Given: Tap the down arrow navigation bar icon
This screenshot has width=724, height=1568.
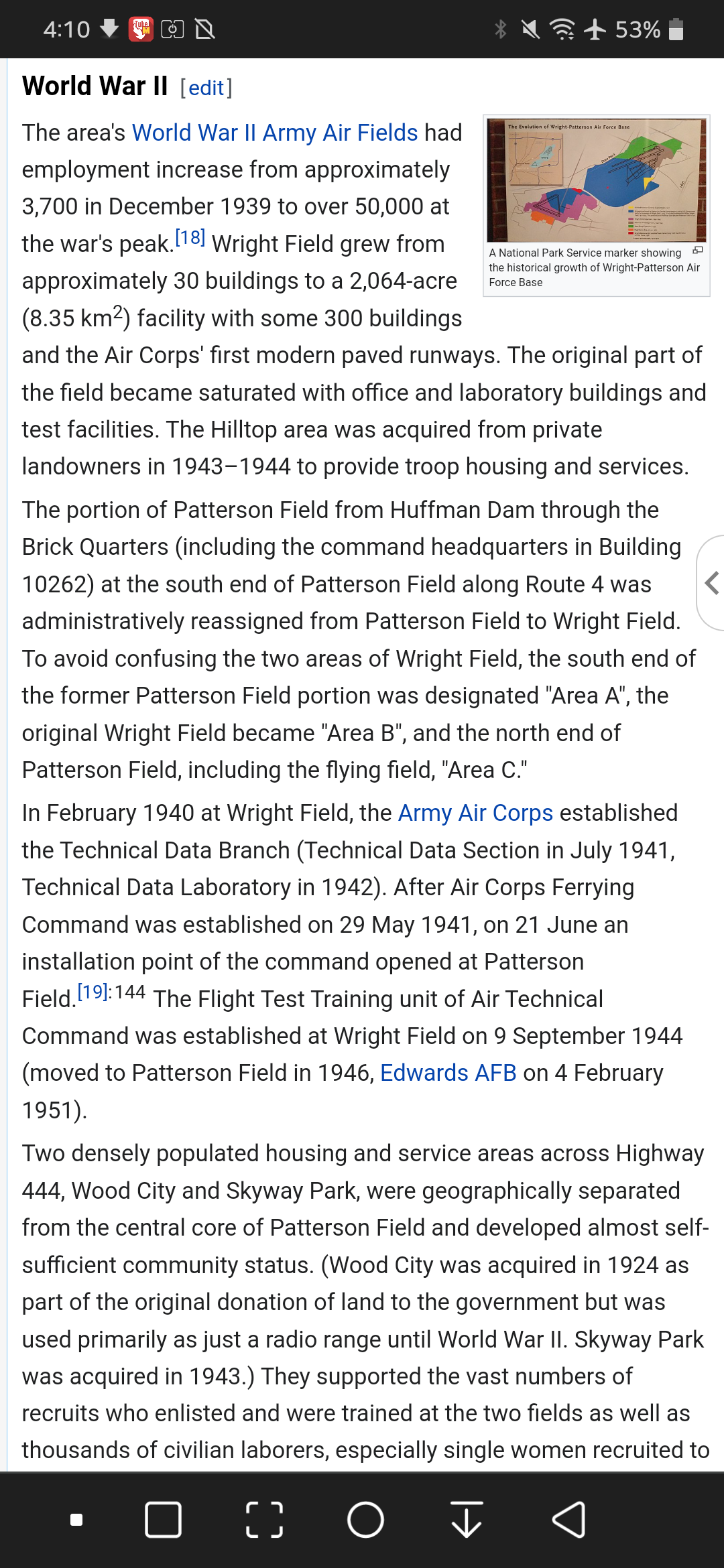Looking at the screenshot, I should pos(467,1519).
